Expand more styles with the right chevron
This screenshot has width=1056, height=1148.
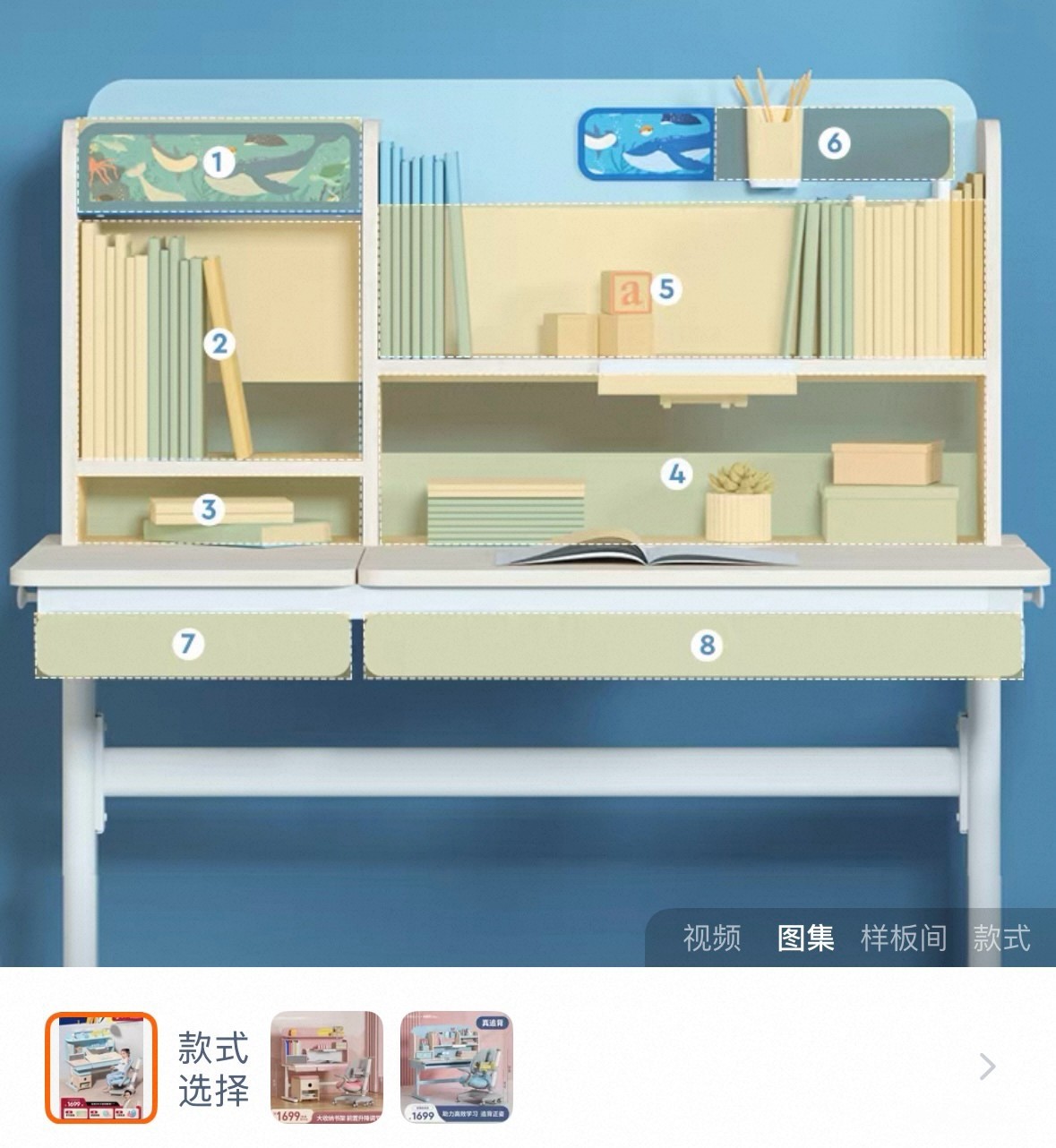click(987, 1067)
